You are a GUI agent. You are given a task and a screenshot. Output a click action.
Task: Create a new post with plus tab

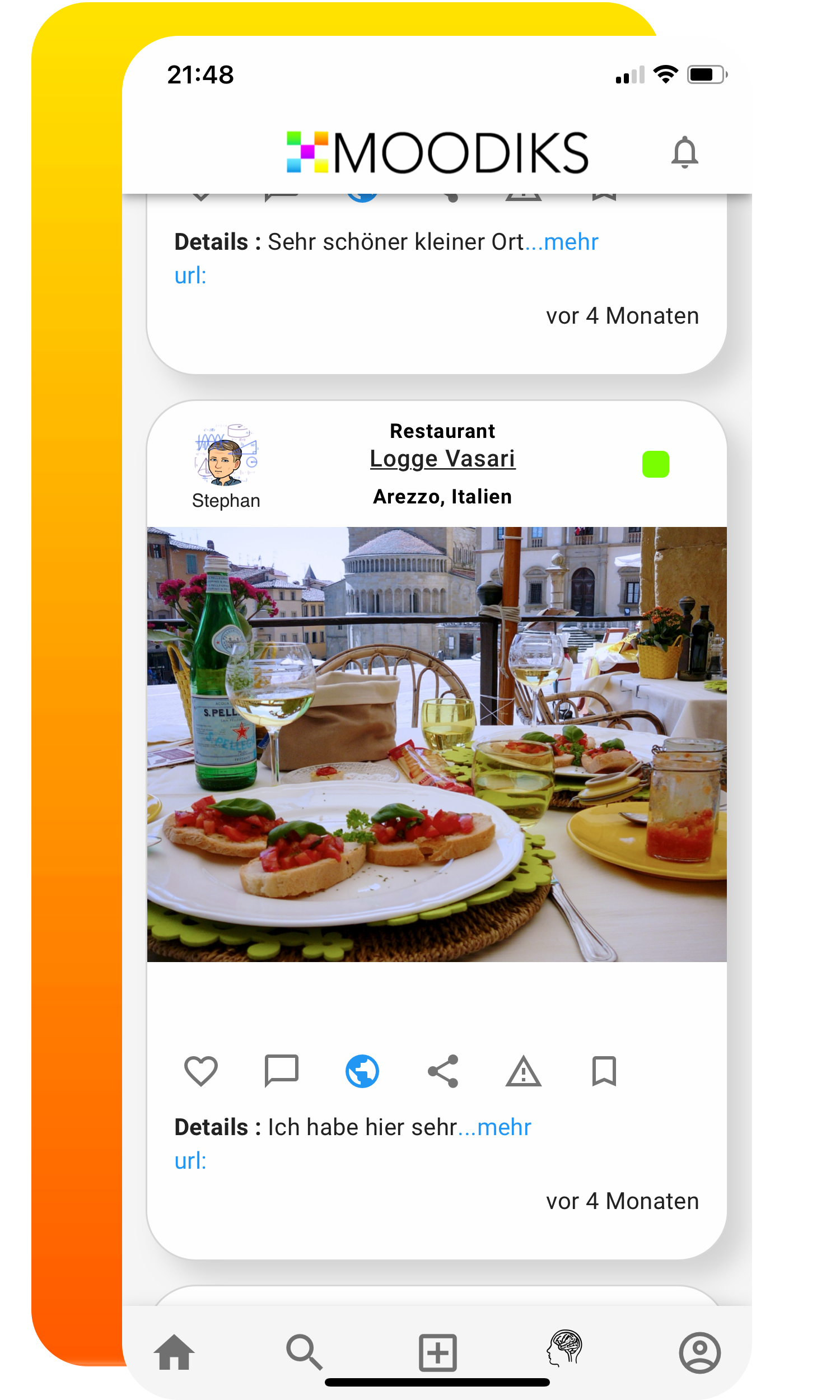click(x=437, y=1352)
